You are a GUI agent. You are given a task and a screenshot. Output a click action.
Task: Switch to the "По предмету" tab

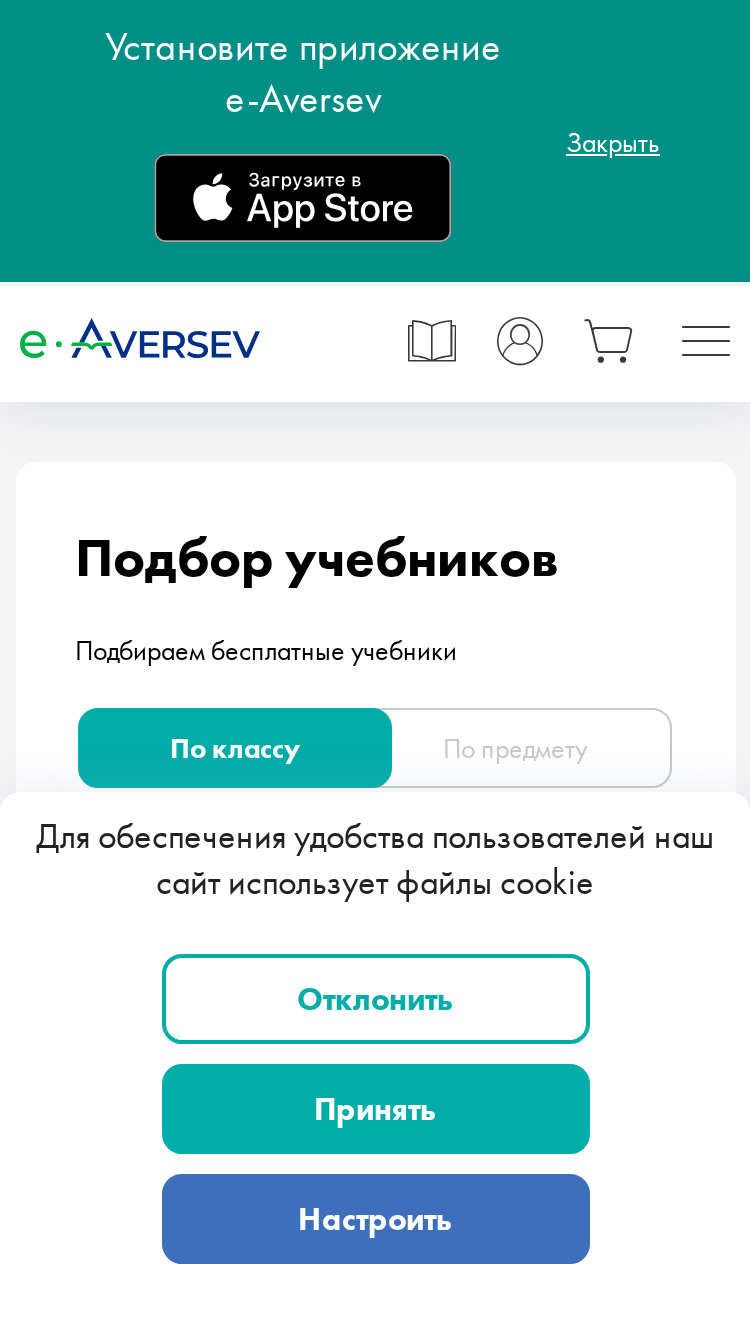pyautogui.click(x=531, y=749)
